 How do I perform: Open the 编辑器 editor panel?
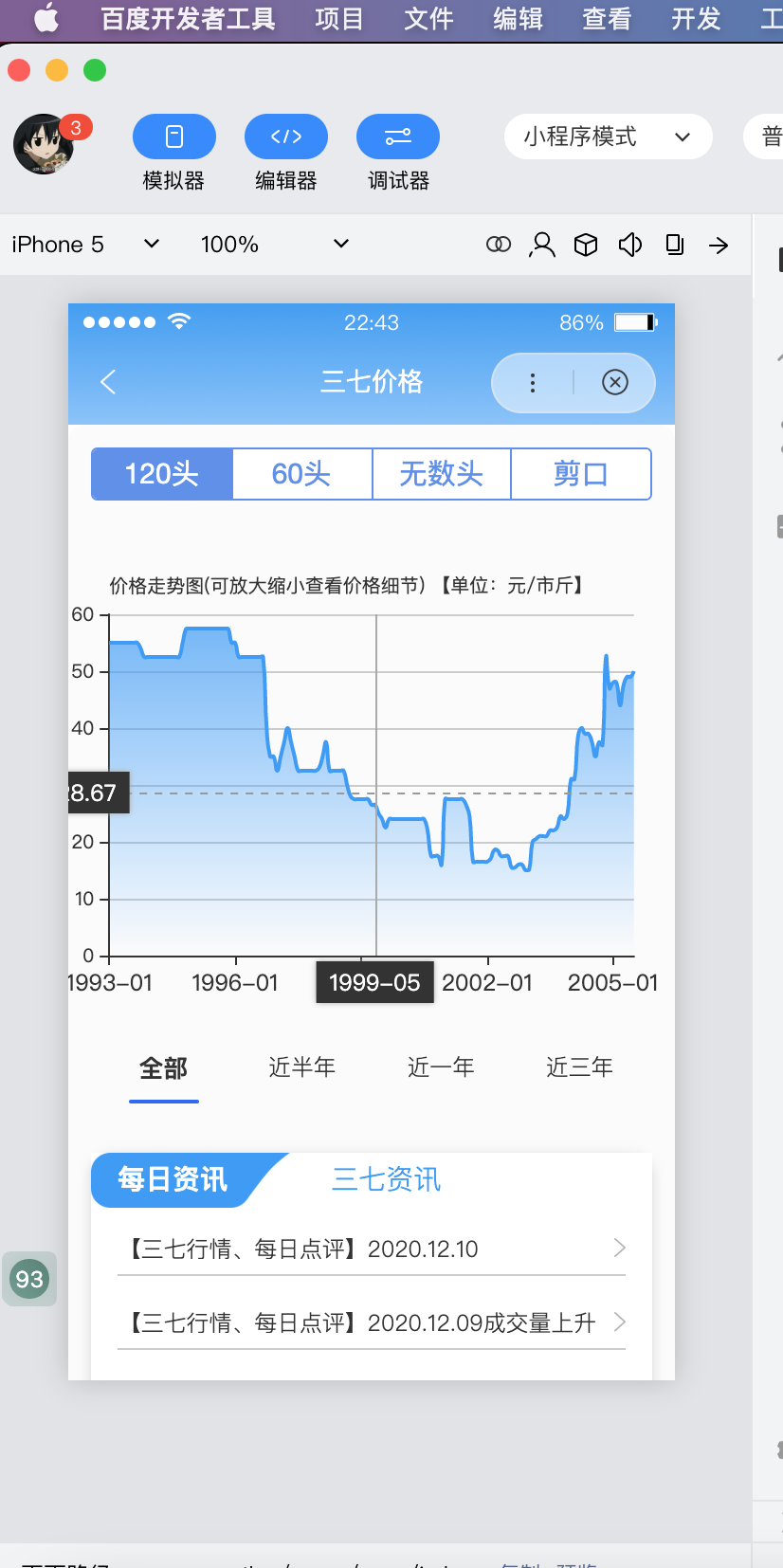(285, 137)
